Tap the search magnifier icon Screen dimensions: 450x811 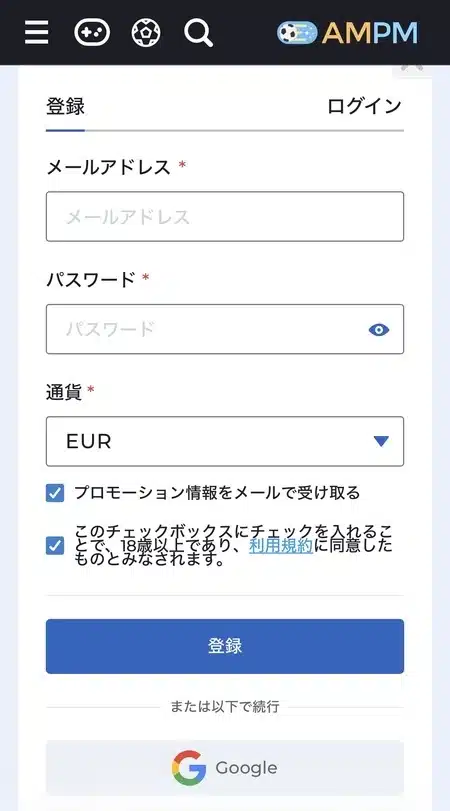click(x=199, y=33)
